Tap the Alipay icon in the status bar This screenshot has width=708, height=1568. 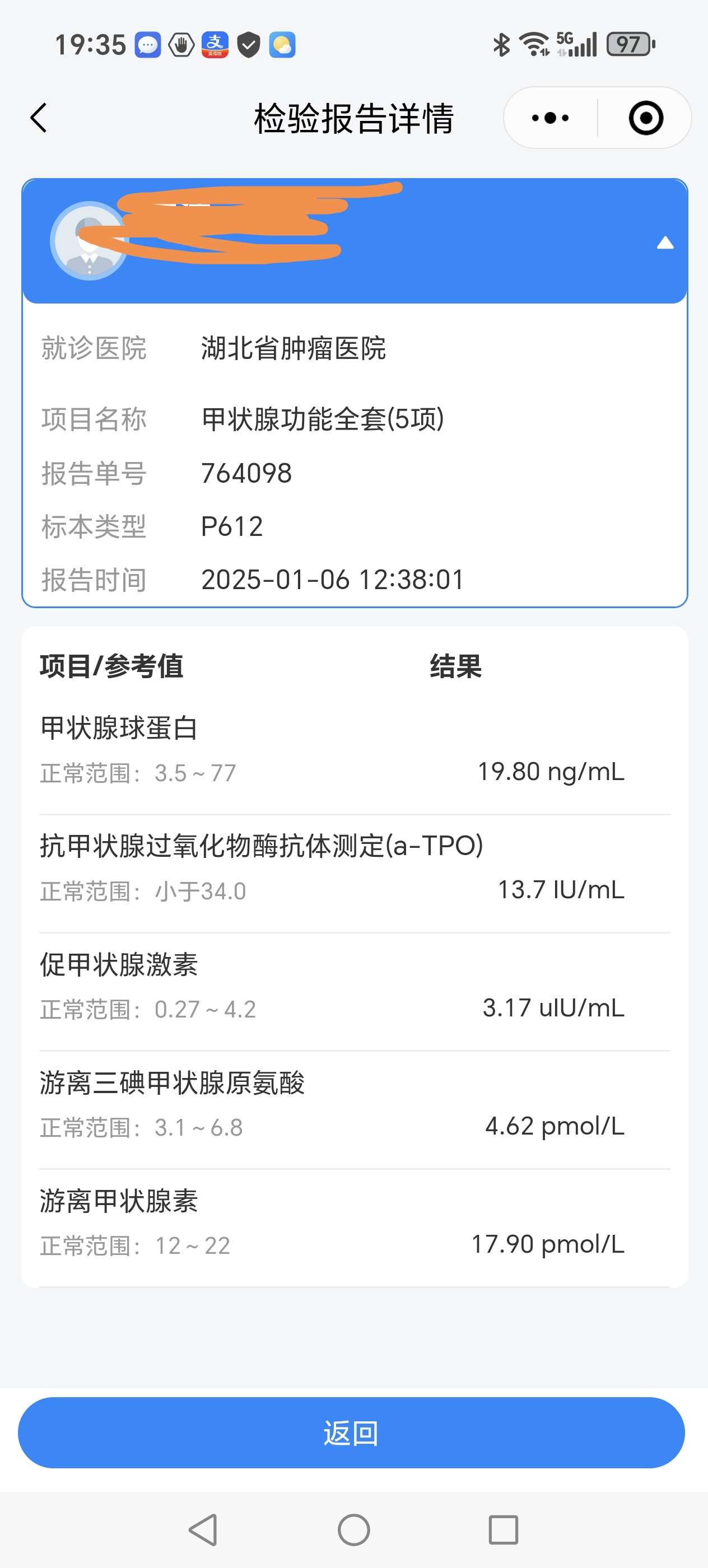[x=216, y=44]
